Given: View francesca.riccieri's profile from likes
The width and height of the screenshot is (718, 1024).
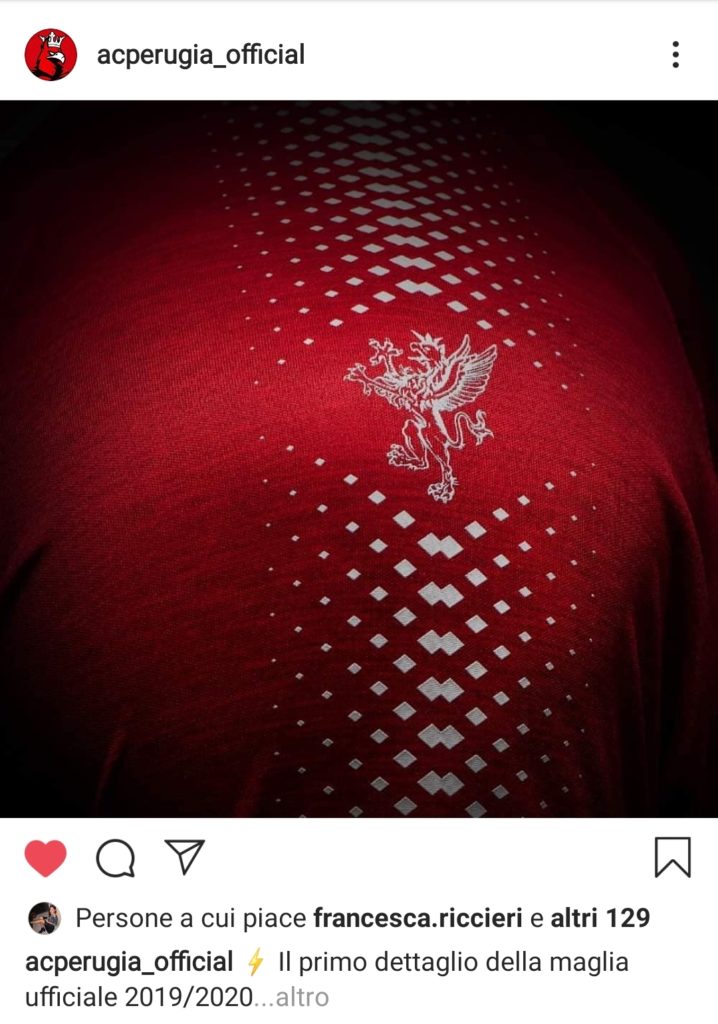Looking at the screenshot, I should coord(419,917).
